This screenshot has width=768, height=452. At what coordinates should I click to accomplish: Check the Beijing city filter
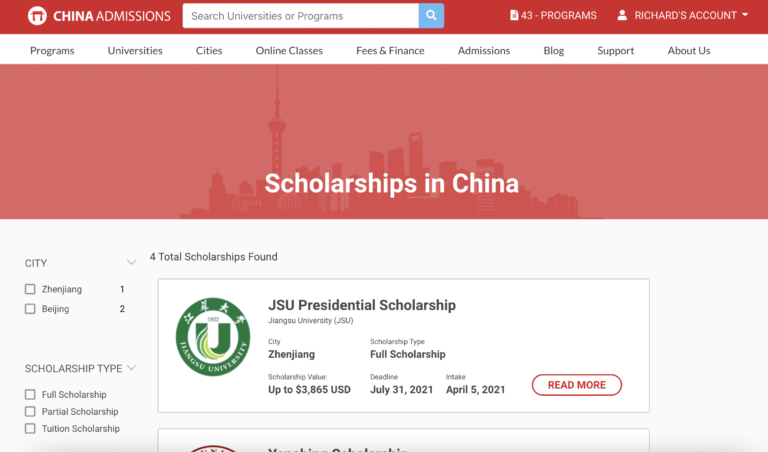pyautogui.click(x=30, y=309)
